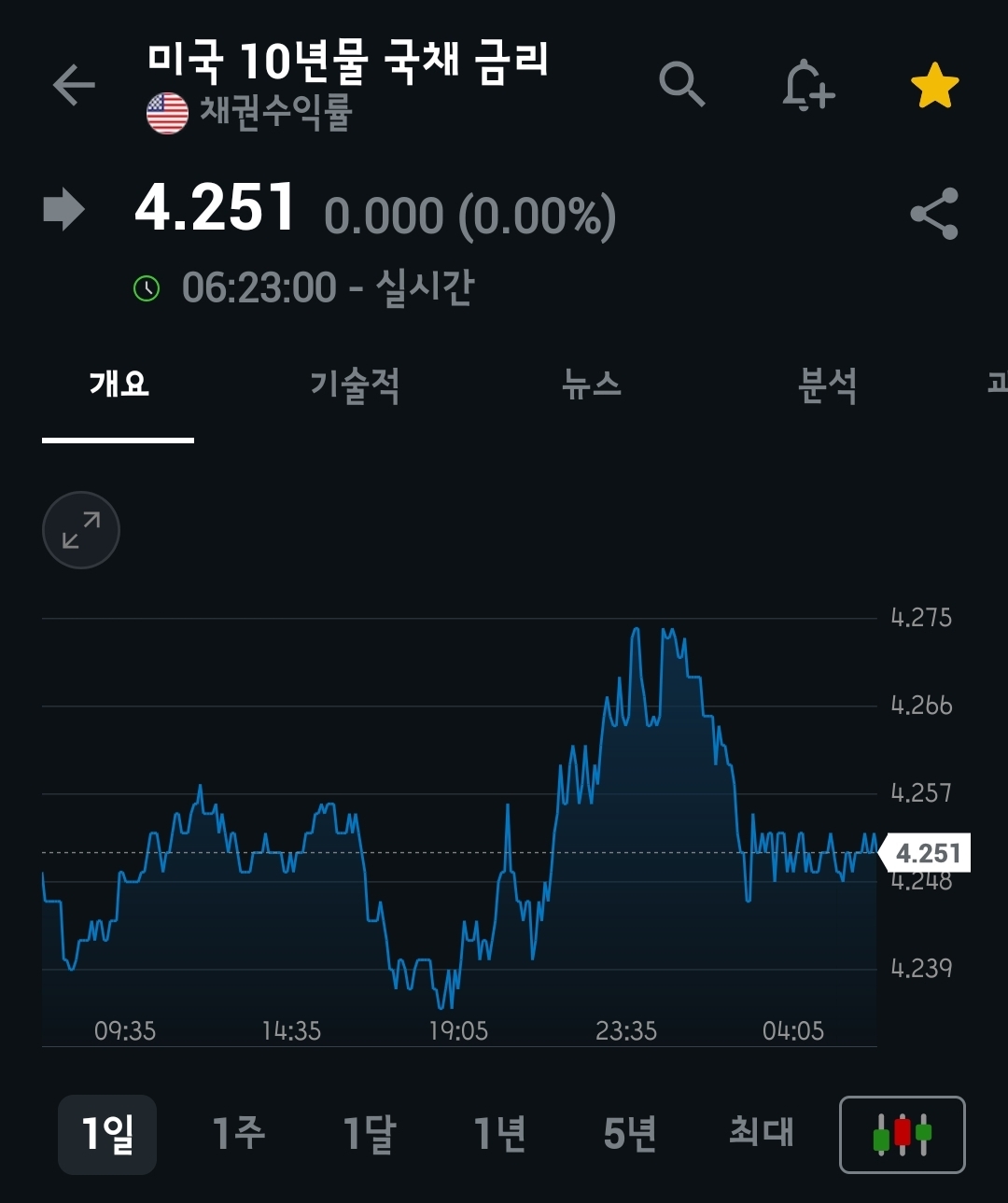Open the 개요 tab
Viewport: 1008px width, 1203px height.
point(119,385)
